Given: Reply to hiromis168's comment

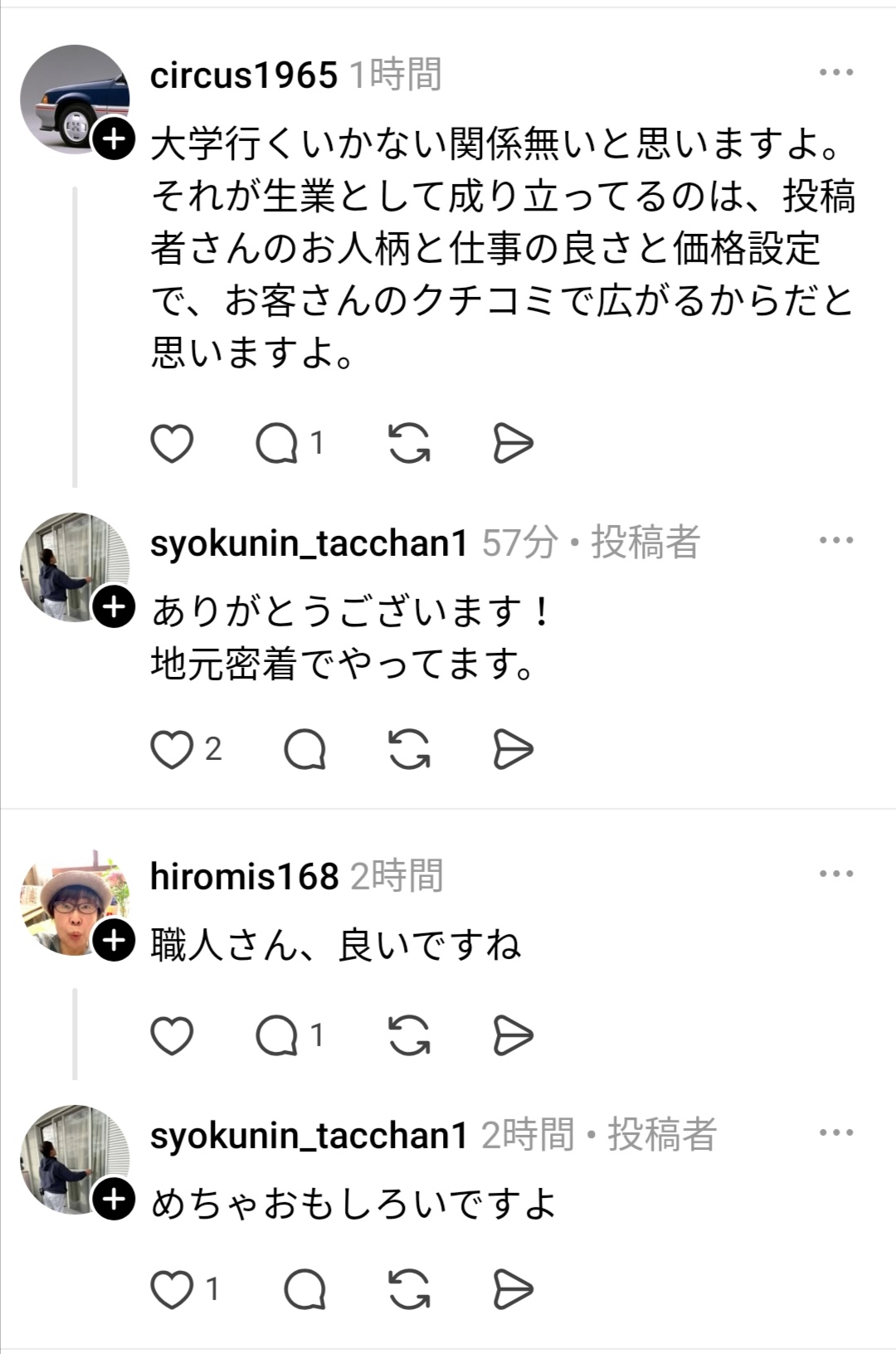Looking at the screenshot, I should pos(277,1035).
